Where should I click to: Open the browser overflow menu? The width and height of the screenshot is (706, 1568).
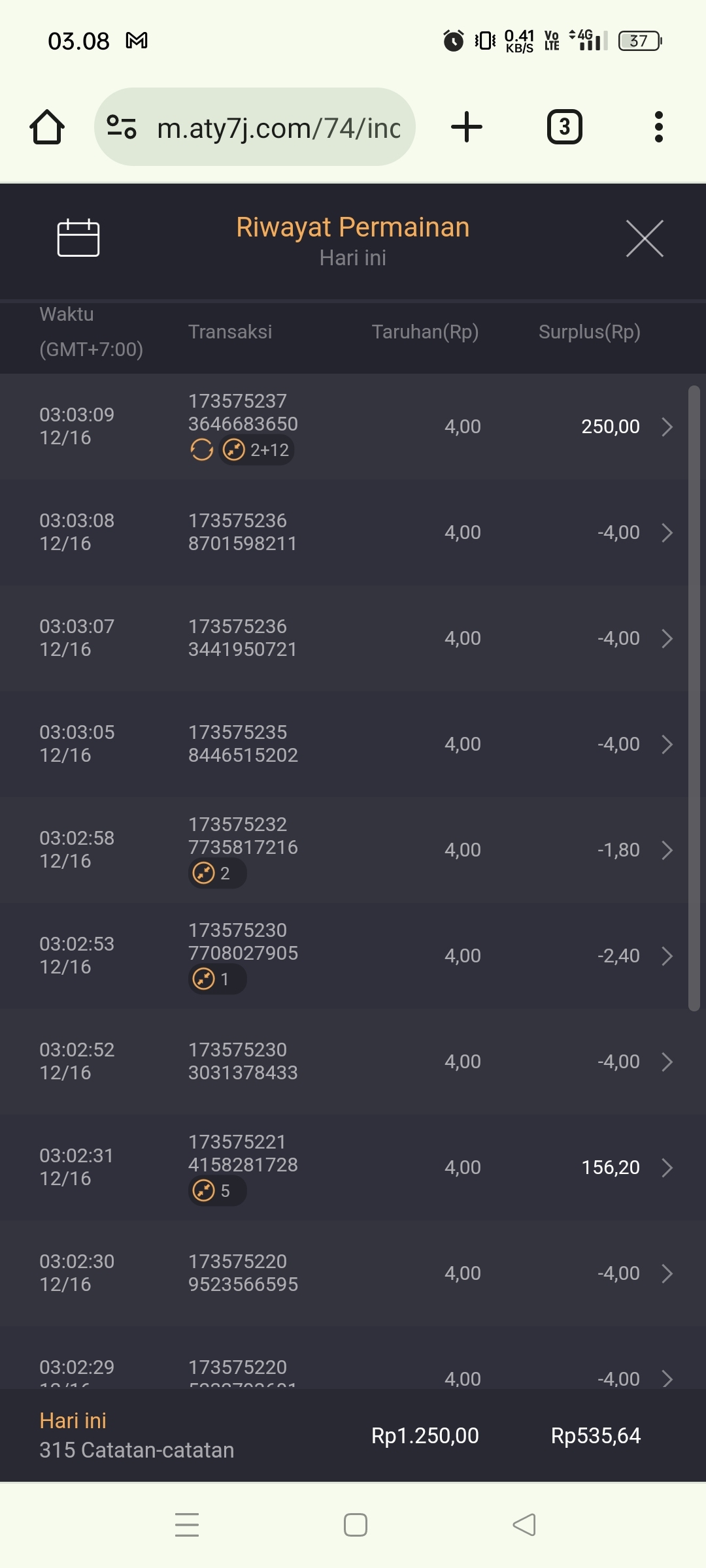pyautogui.click(x=658, y=127)
